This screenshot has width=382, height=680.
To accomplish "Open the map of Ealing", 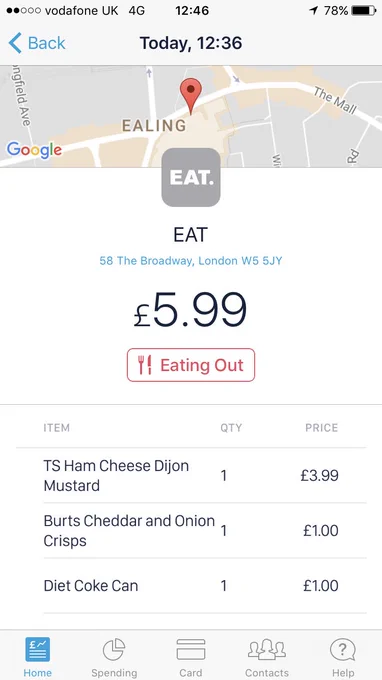I will [x=191, y=116].
